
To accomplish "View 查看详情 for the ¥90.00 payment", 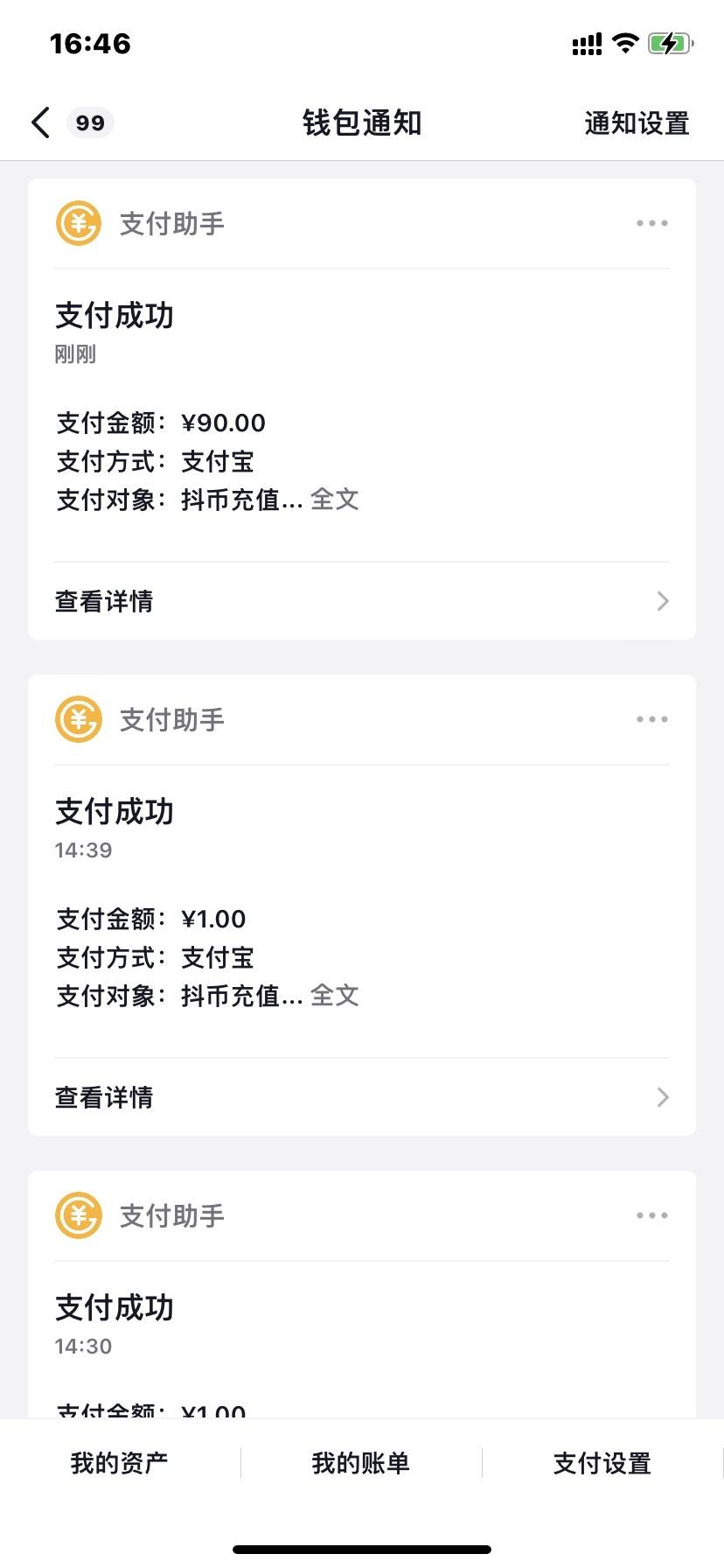I will [x=362, y=601].
